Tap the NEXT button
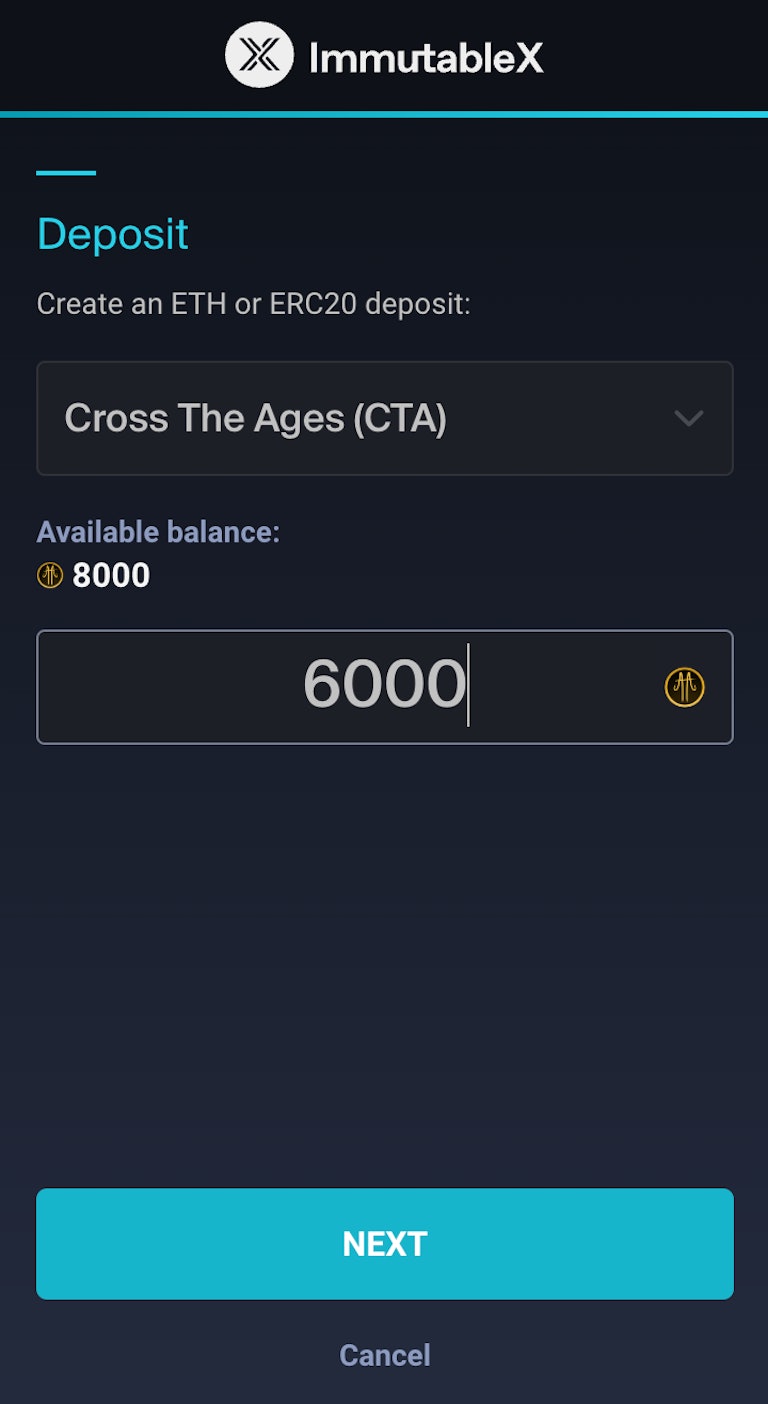 (384, 1243)
